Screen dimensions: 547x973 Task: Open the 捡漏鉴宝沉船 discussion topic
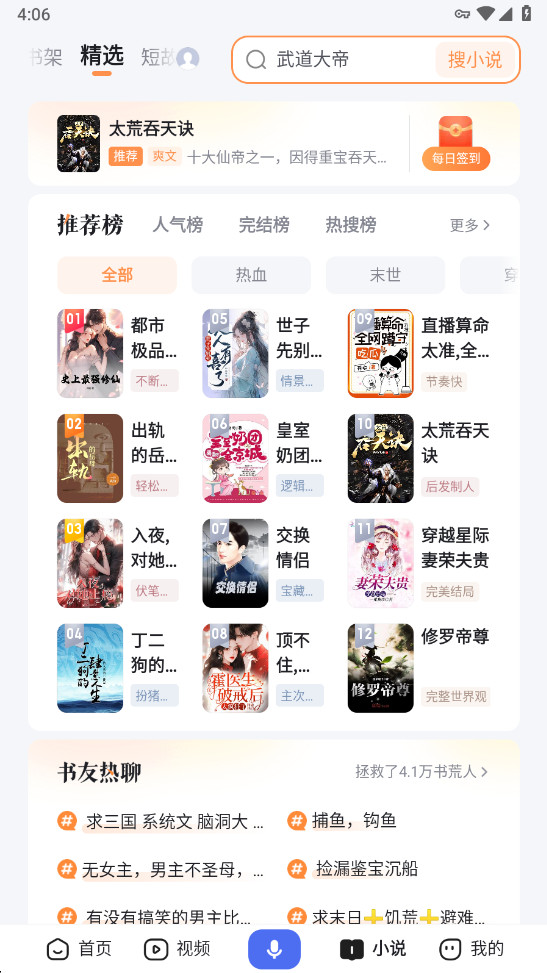tap(353, 868)
